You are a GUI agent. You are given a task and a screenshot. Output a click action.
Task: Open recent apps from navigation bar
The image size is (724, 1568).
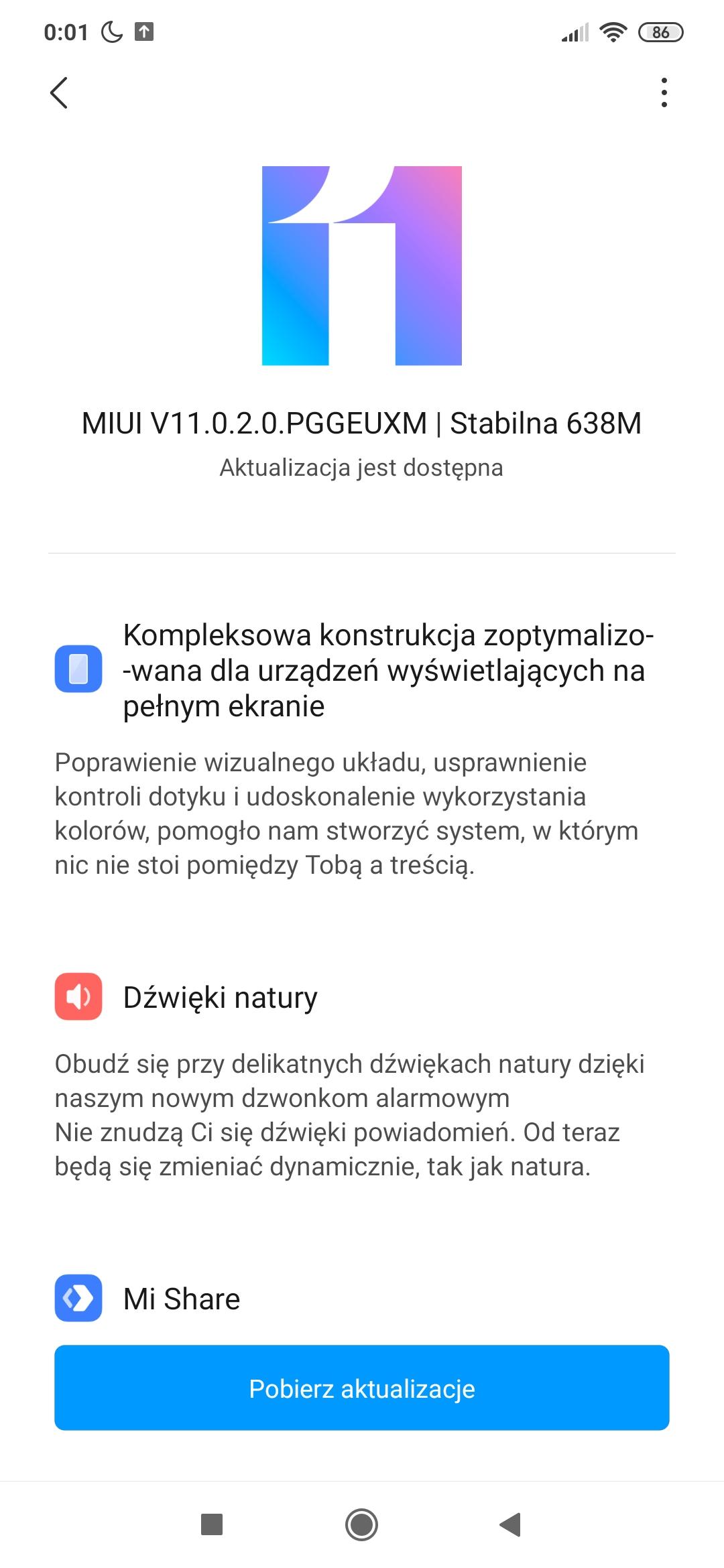[x=212, y=1525]
